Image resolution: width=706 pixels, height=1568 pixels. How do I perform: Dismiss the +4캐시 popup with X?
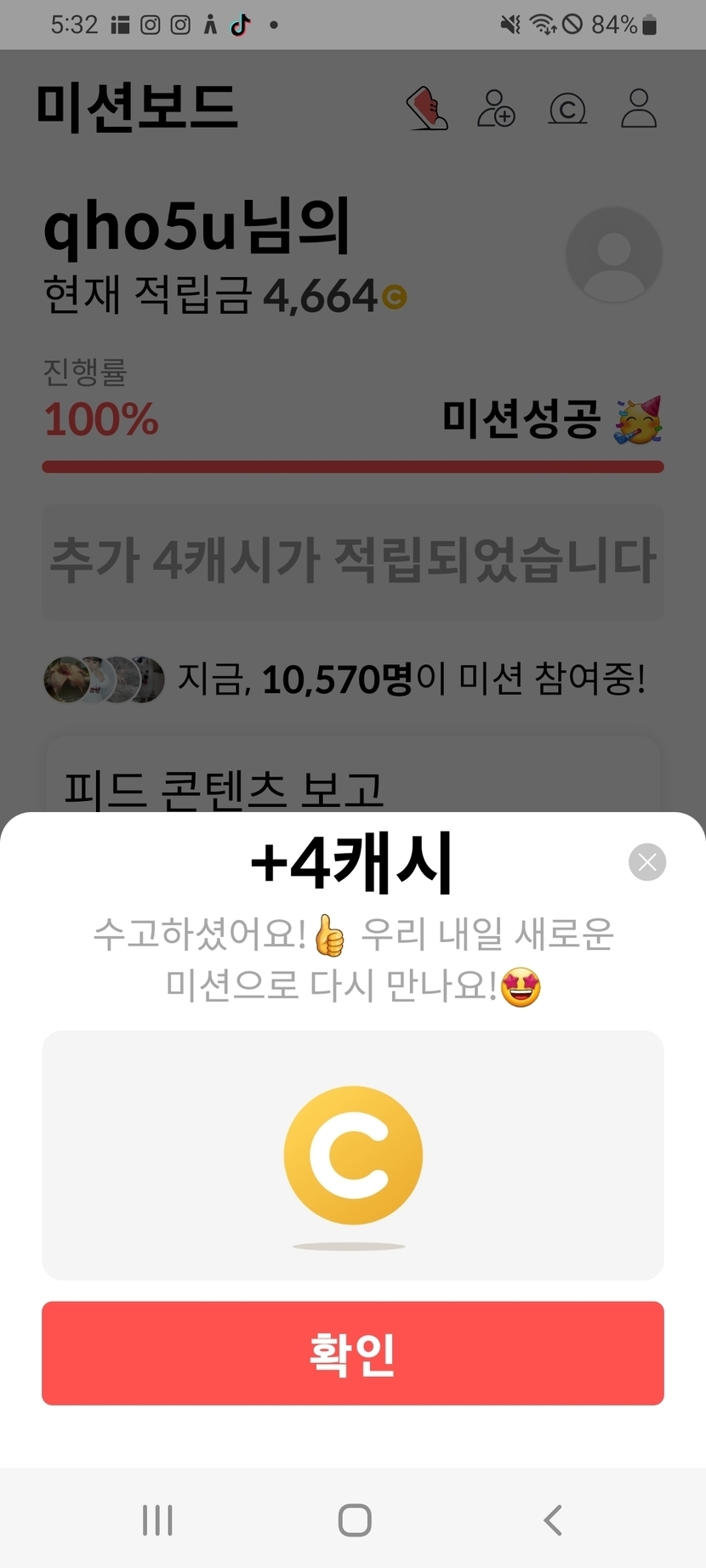pos(647,862)
